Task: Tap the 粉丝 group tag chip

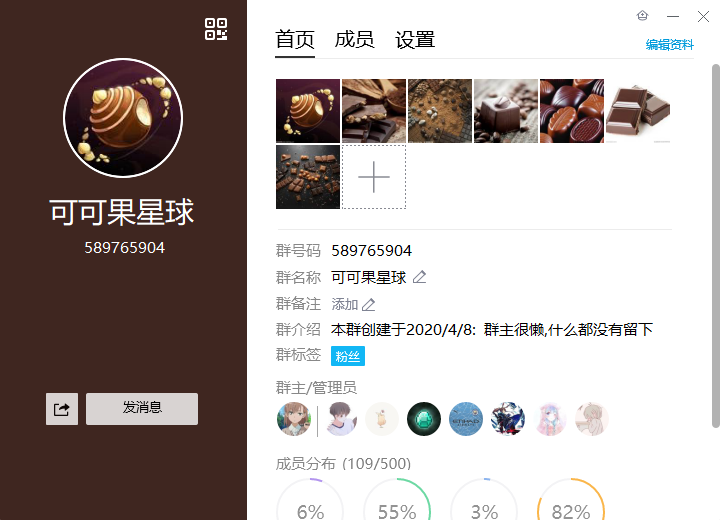Action: pos(348,356)
